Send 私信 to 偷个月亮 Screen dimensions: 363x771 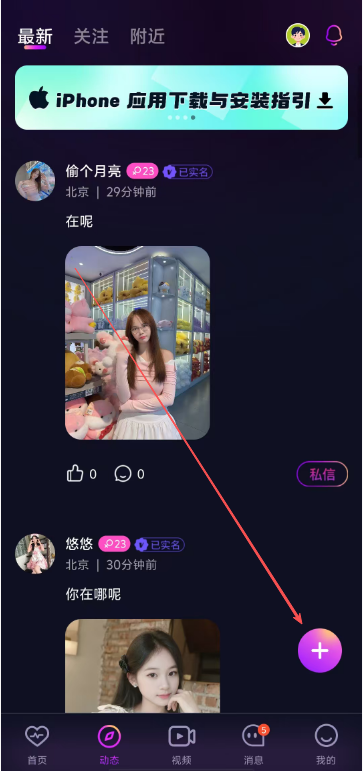point(322,474)
